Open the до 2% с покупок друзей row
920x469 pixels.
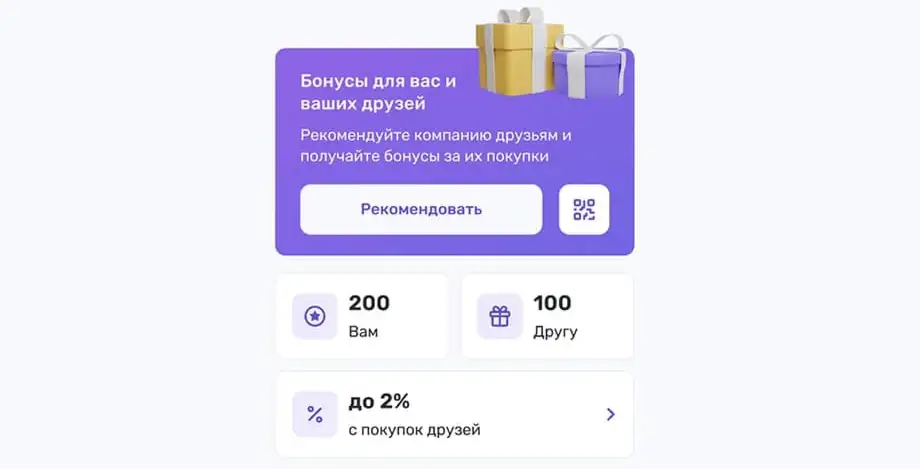point(454,414)
